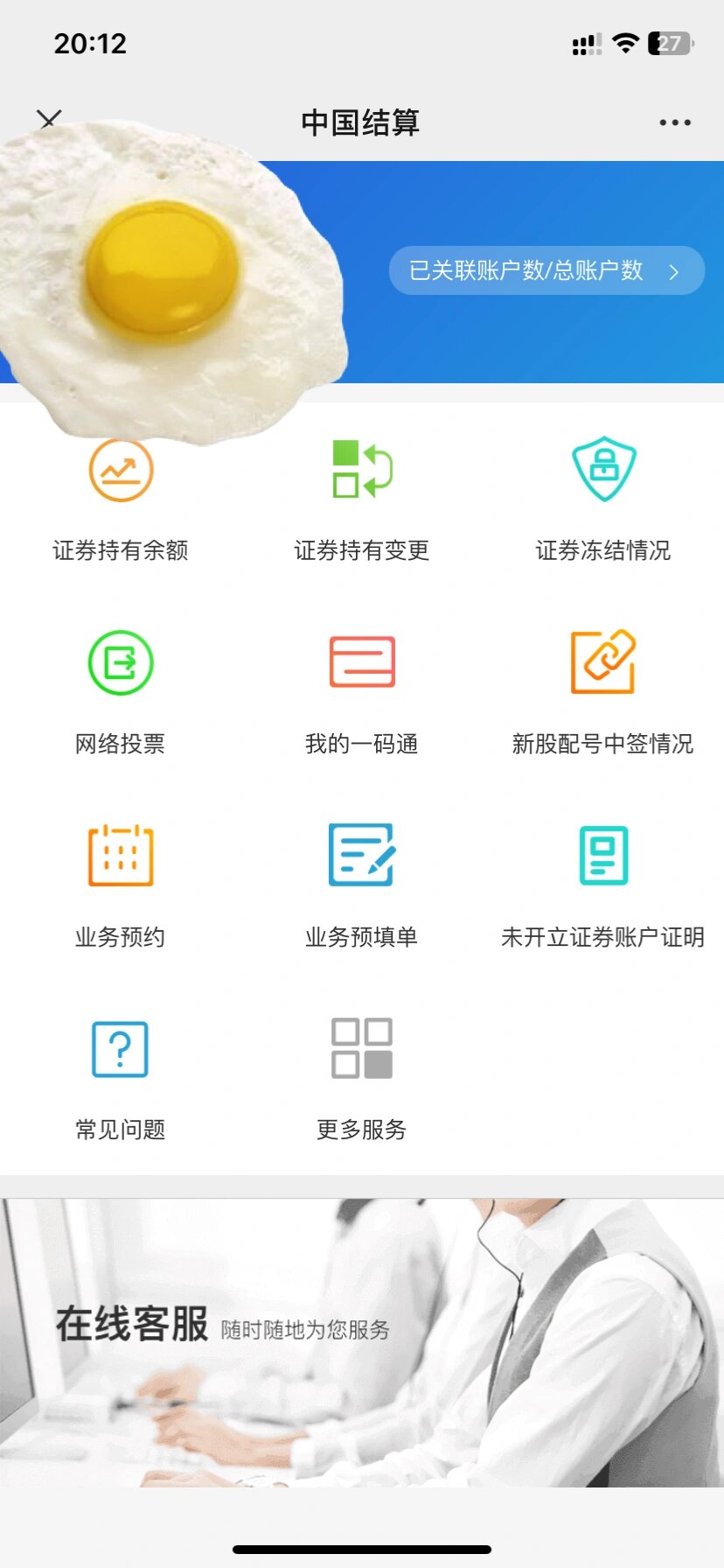Open 证券持有余额 securities balance icon

(x=120, y=470)
